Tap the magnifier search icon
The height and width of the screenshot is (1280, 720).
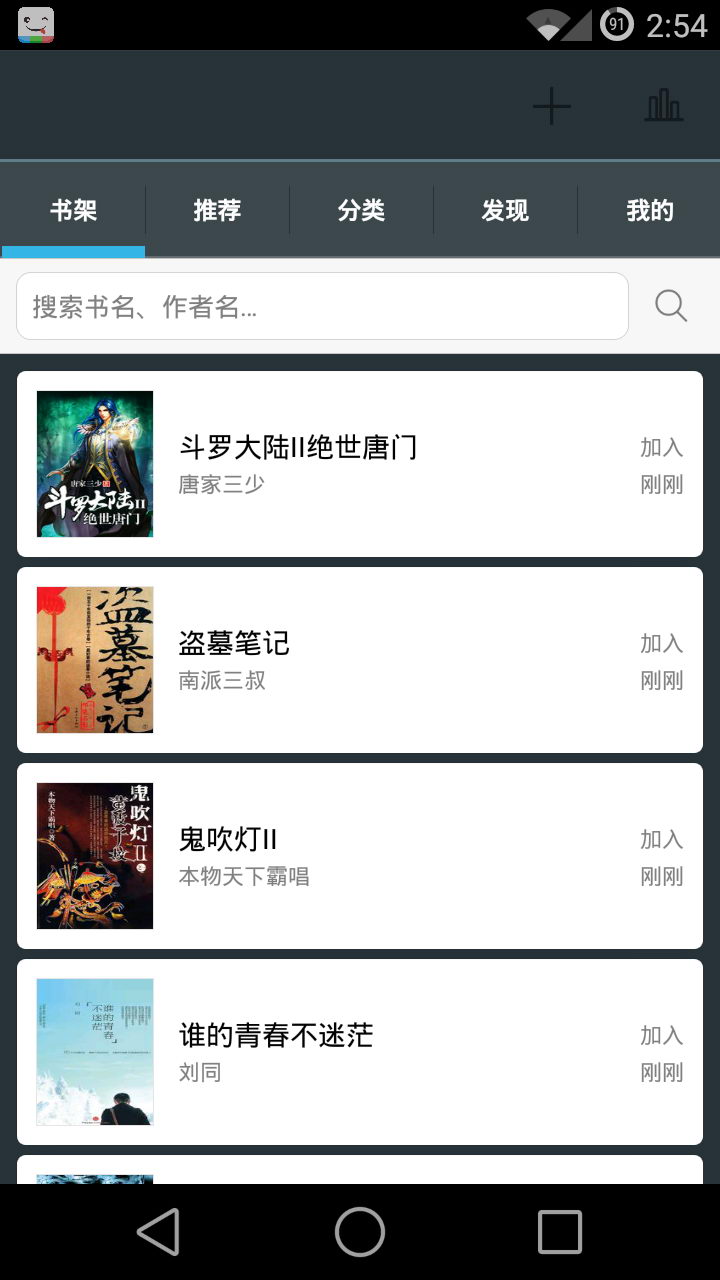(x=671, y=306)
